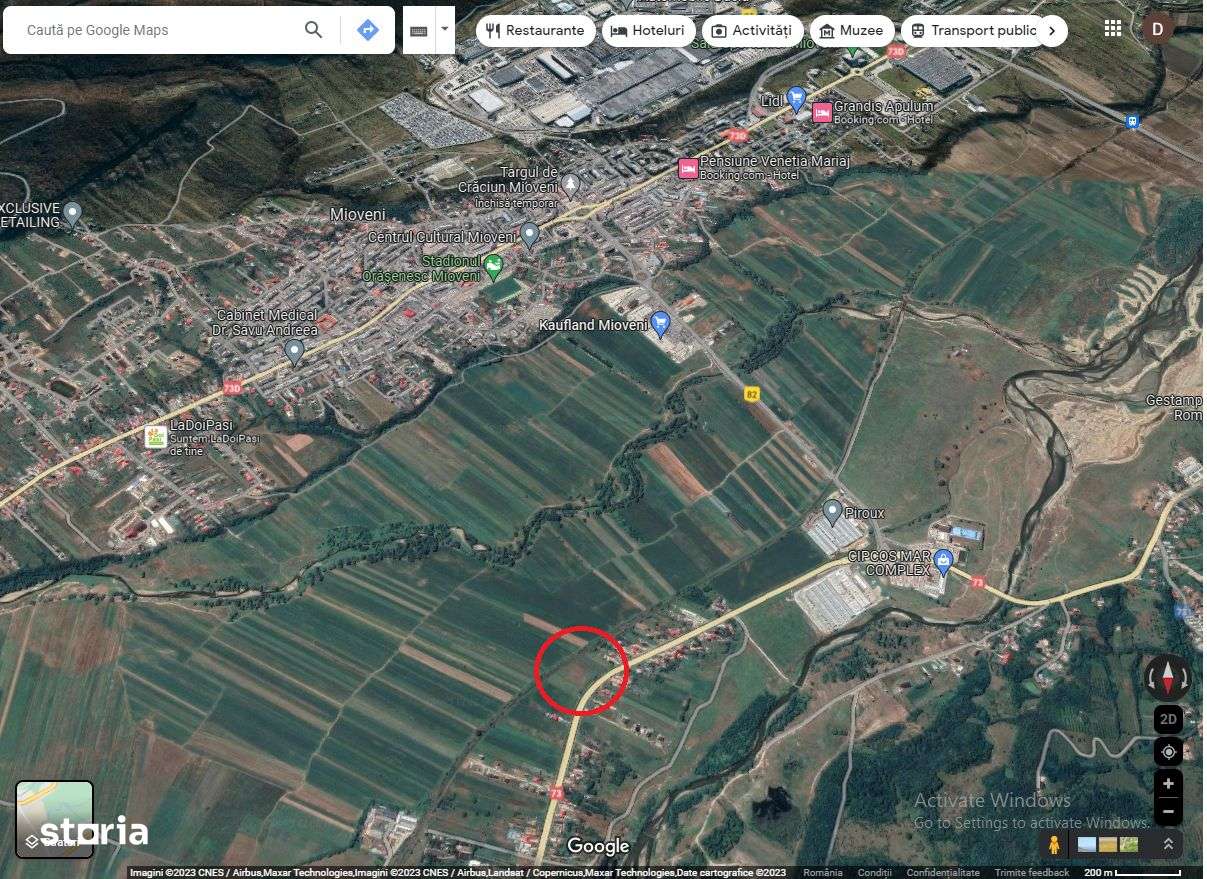
Task: Open the keyboard input tools icon
Action: point(419,31)
